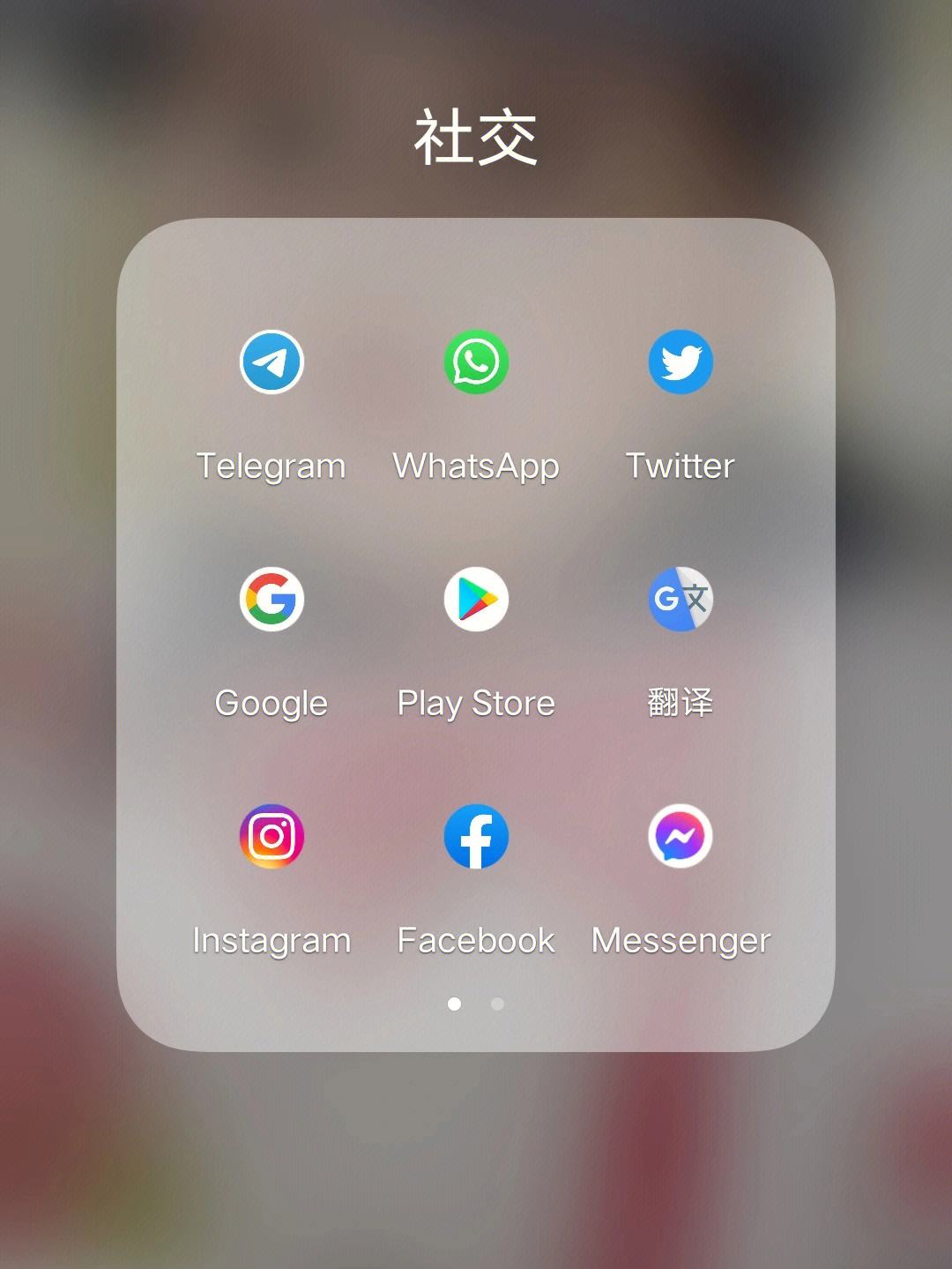Open the Play Store app
Screen dimensions: 952x1269
(x=476, y=600)
